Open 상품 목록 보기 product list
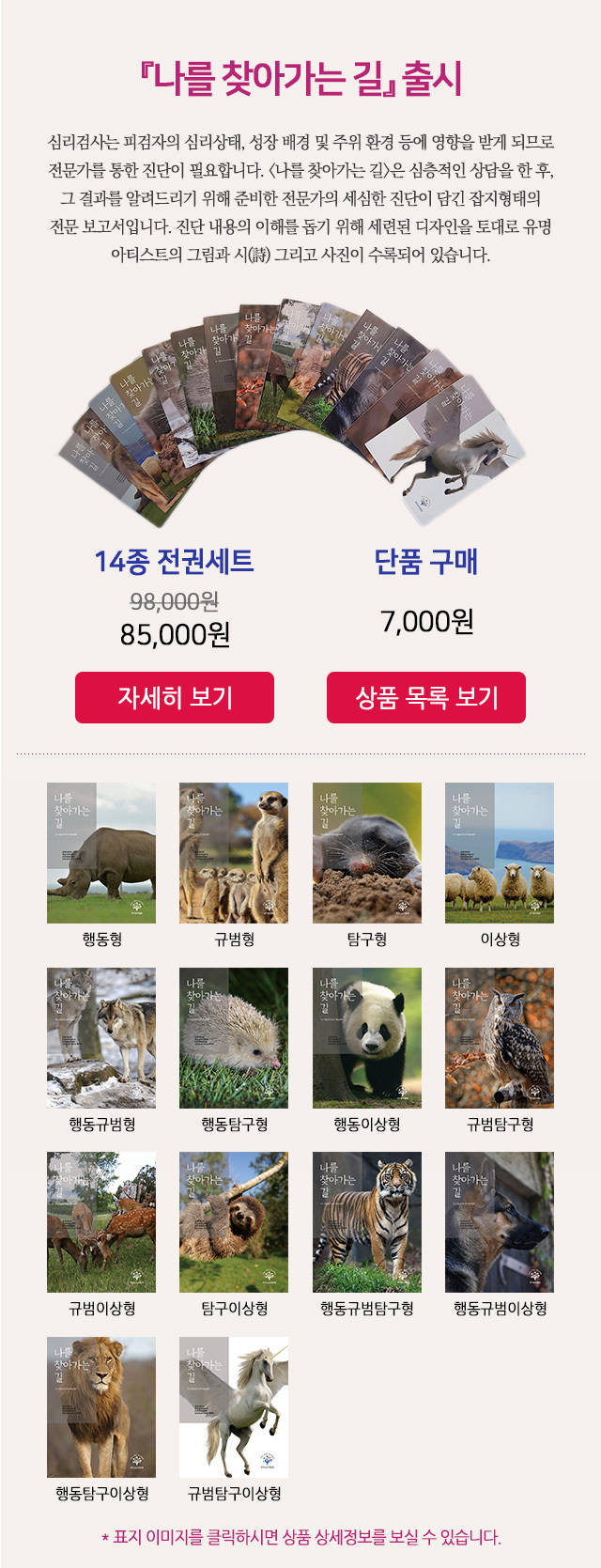601x1568 pixels. pyautogui.click(x=425, y=697)
